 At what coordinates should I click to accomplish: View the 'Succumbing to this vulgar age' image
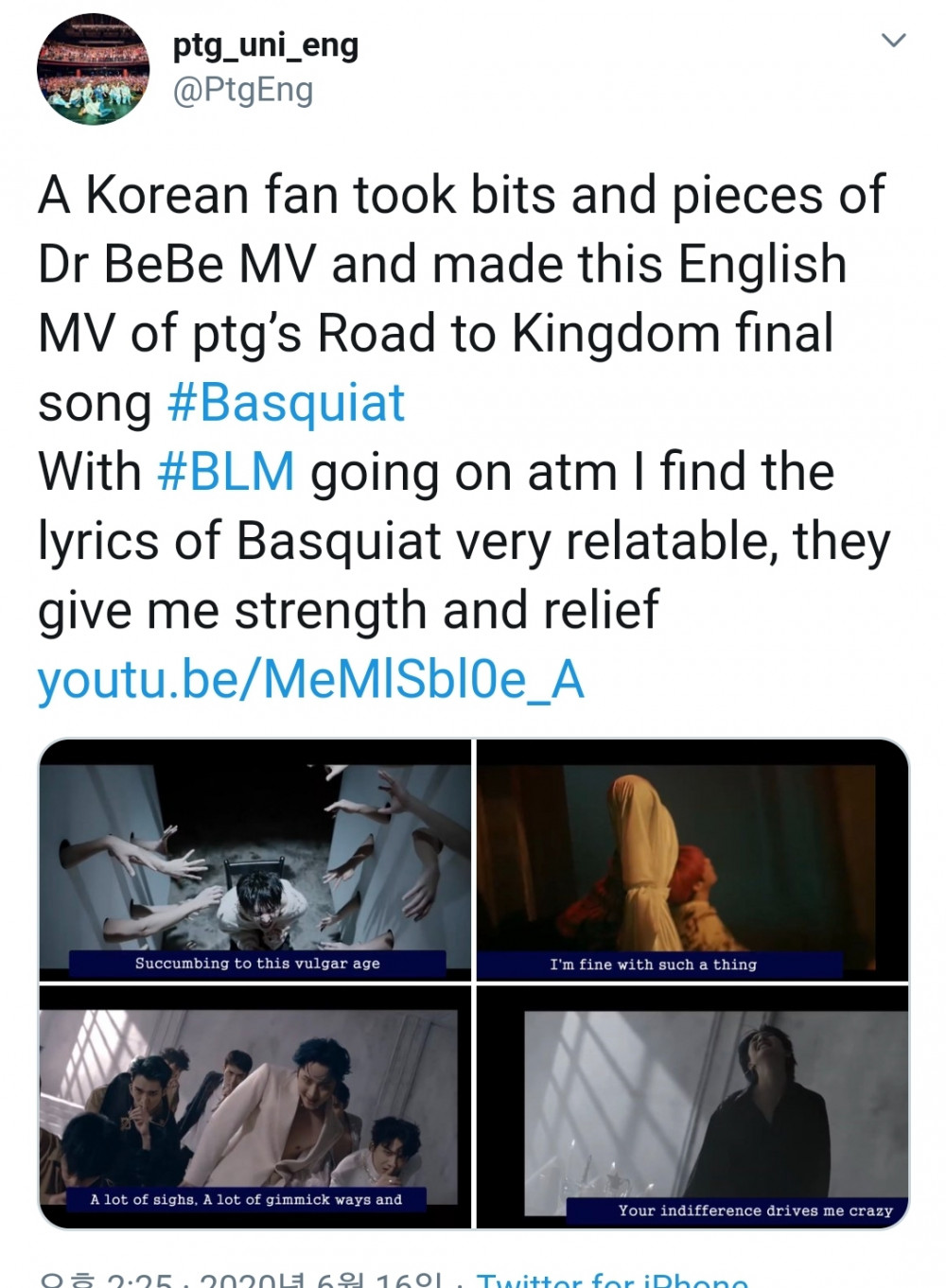point(255,860)
